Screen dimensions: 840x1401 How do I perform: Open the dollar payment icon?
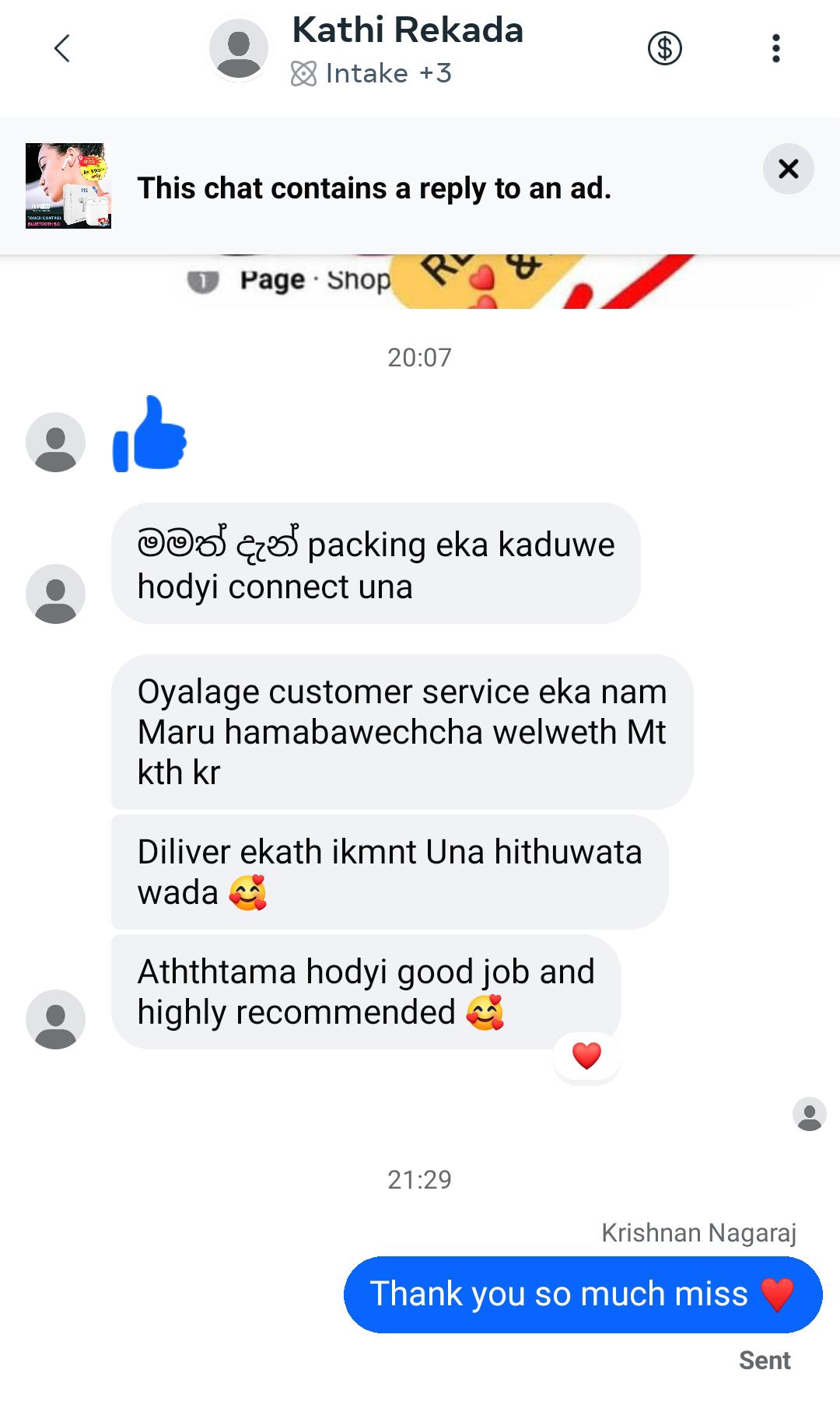664,48
